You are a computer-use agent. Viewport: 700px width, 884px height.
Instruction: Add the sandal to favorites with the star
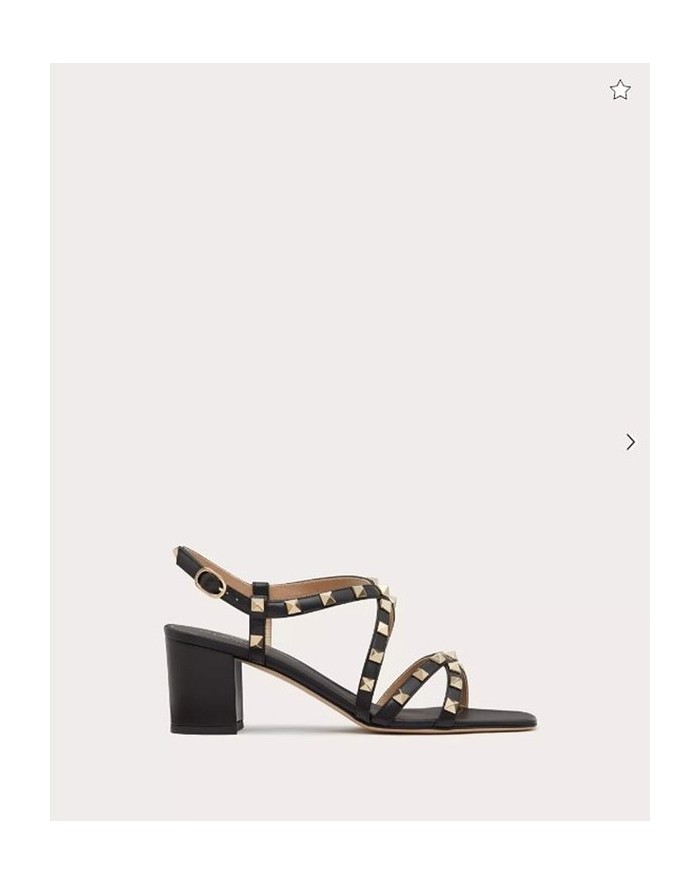pos(620,90)
